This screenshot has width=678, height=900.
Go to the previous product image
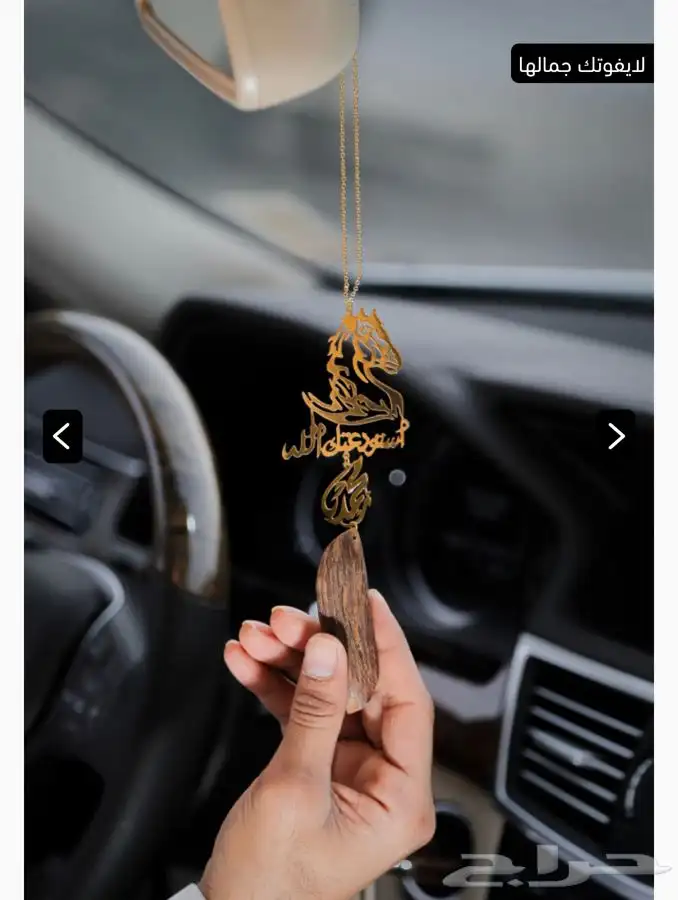click(x=62, y=436)
